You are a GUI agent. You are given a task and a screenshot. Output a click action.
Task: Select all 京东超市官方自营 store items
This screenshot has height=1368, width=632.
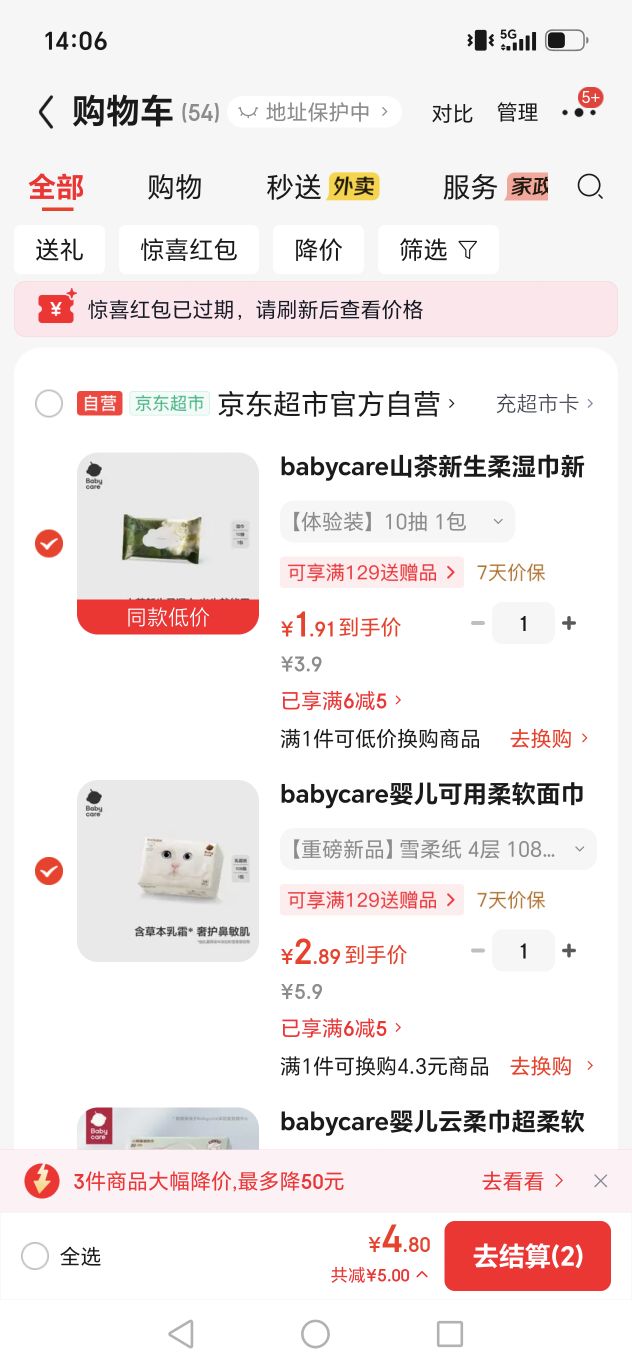coord(49,404)
